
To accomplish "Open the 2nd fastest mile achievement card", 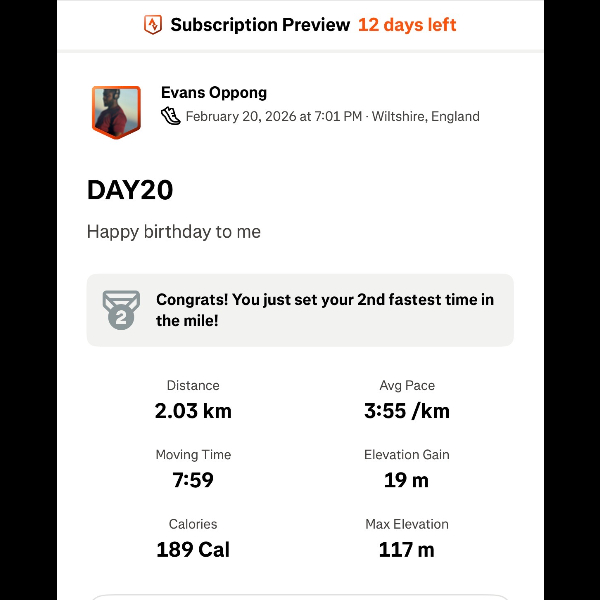I will (x=300, y=310).
